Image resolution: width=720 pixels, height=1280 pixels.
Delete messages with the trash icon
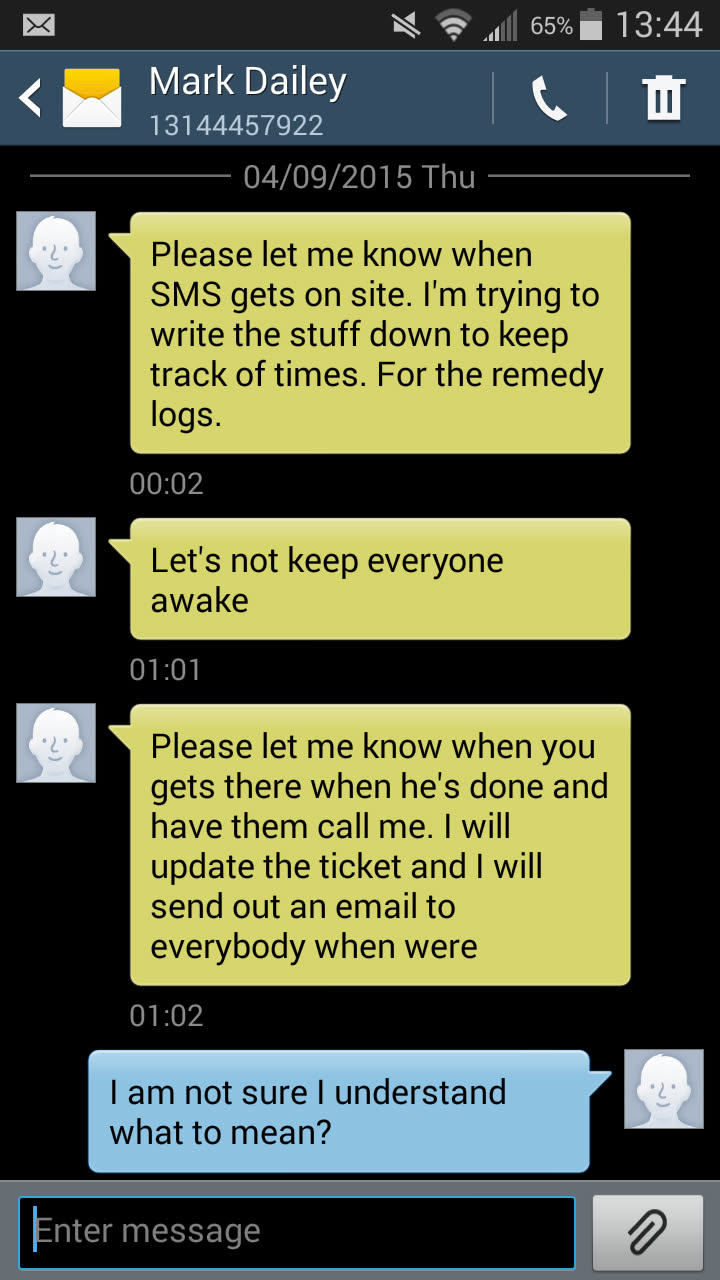[663, 98]
